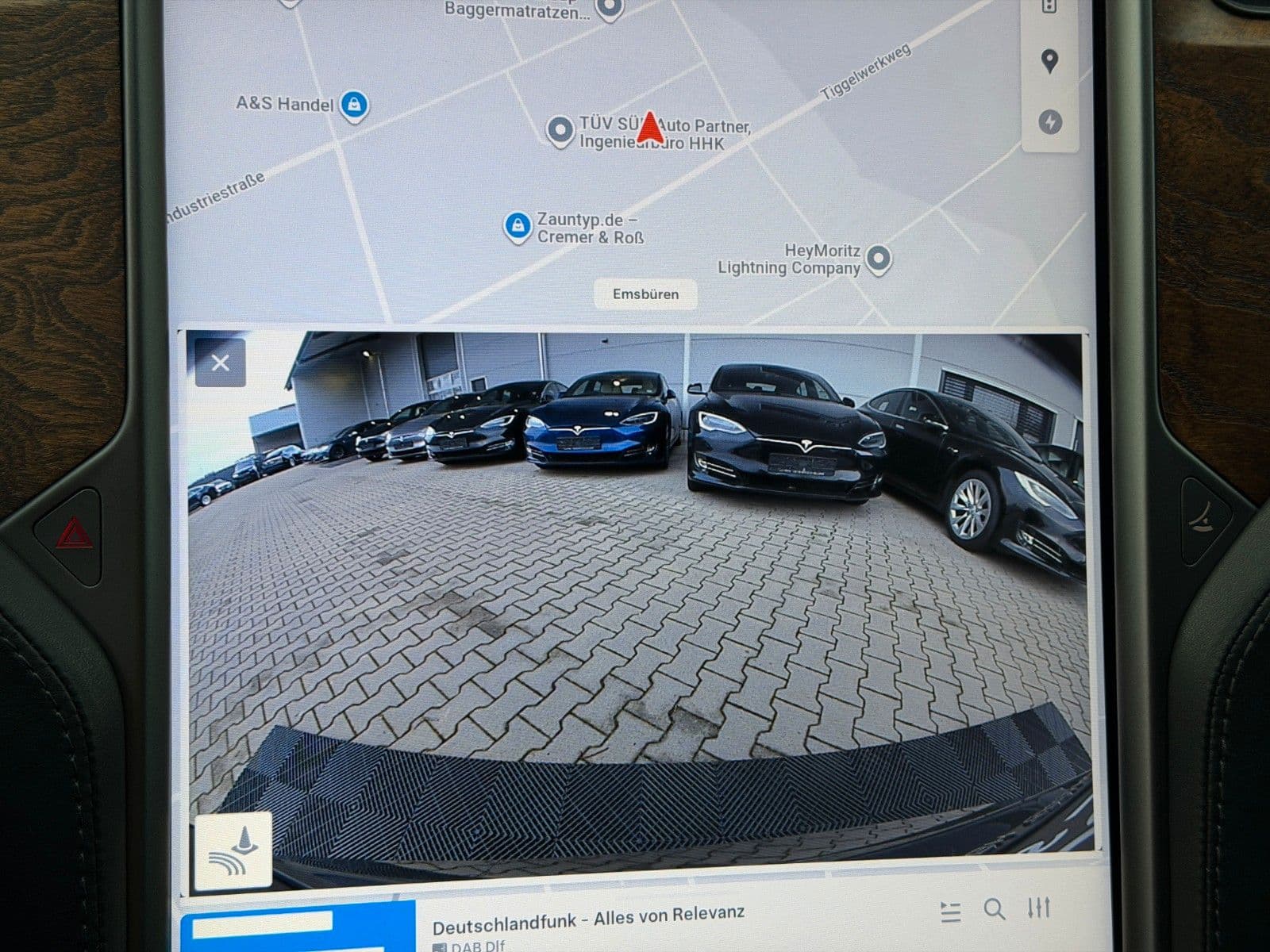Select the A&S Handel map marker
The height and width of the screenshot is (952, 1270).
click(353, 104)
